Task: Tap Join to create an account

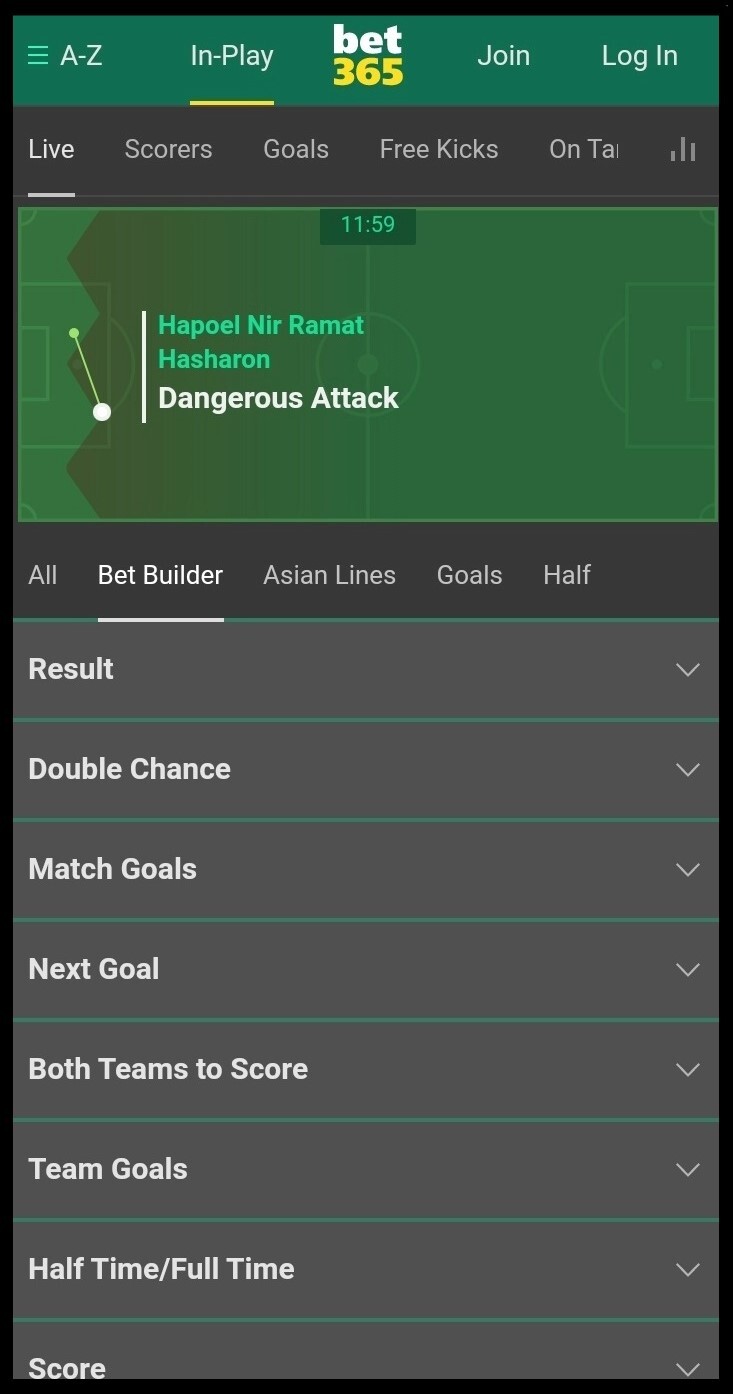Action: 503,56
